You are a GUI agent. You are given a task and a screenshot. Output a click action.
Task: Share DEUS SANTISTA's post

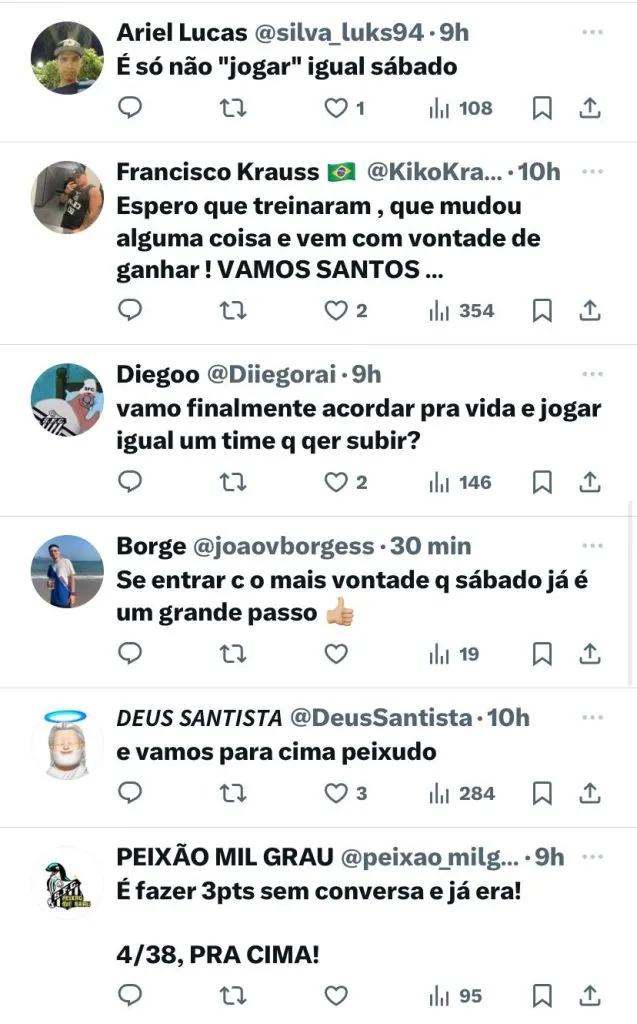[x=591, y=793]
